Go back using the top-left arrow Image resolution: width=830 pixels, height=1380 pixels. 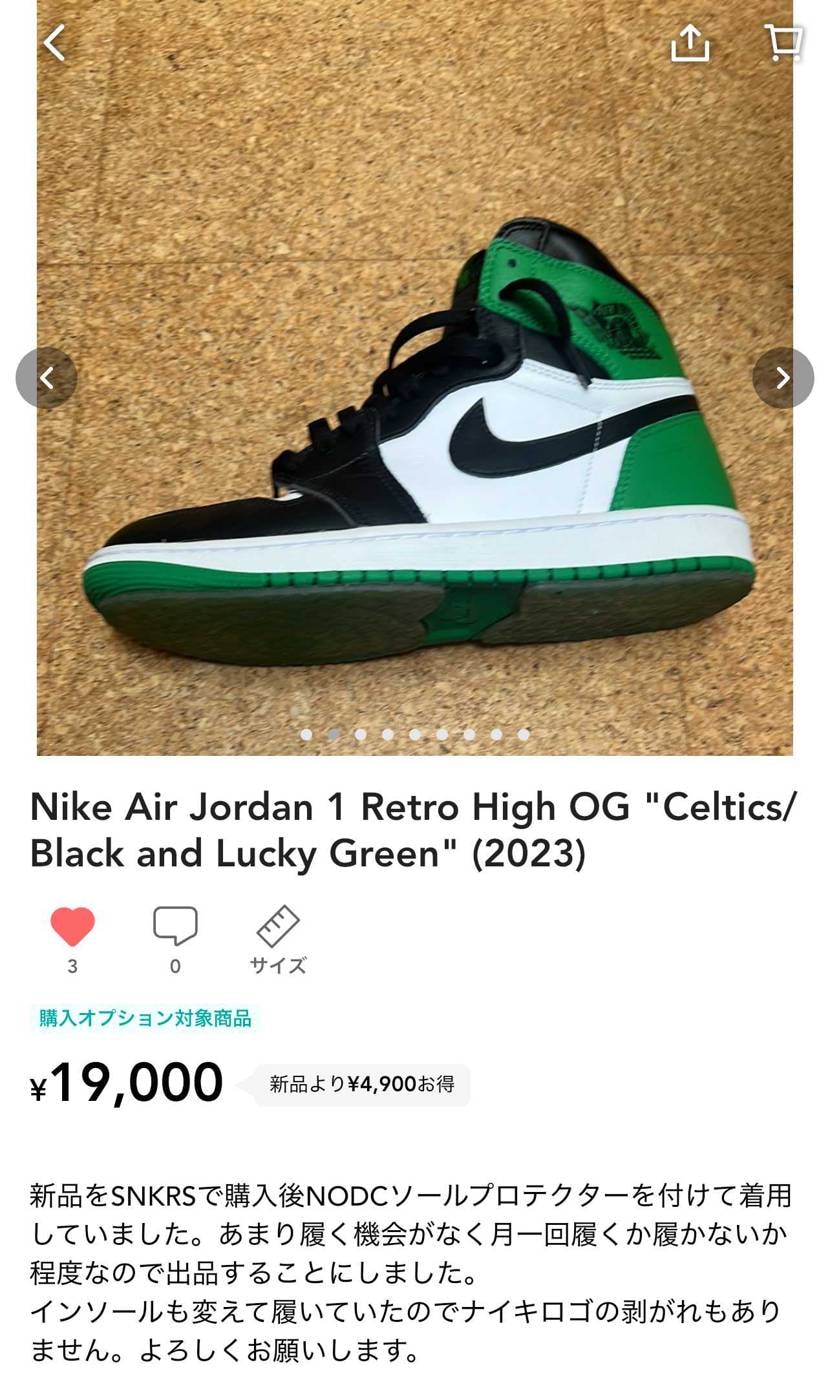tap(55, 43)
